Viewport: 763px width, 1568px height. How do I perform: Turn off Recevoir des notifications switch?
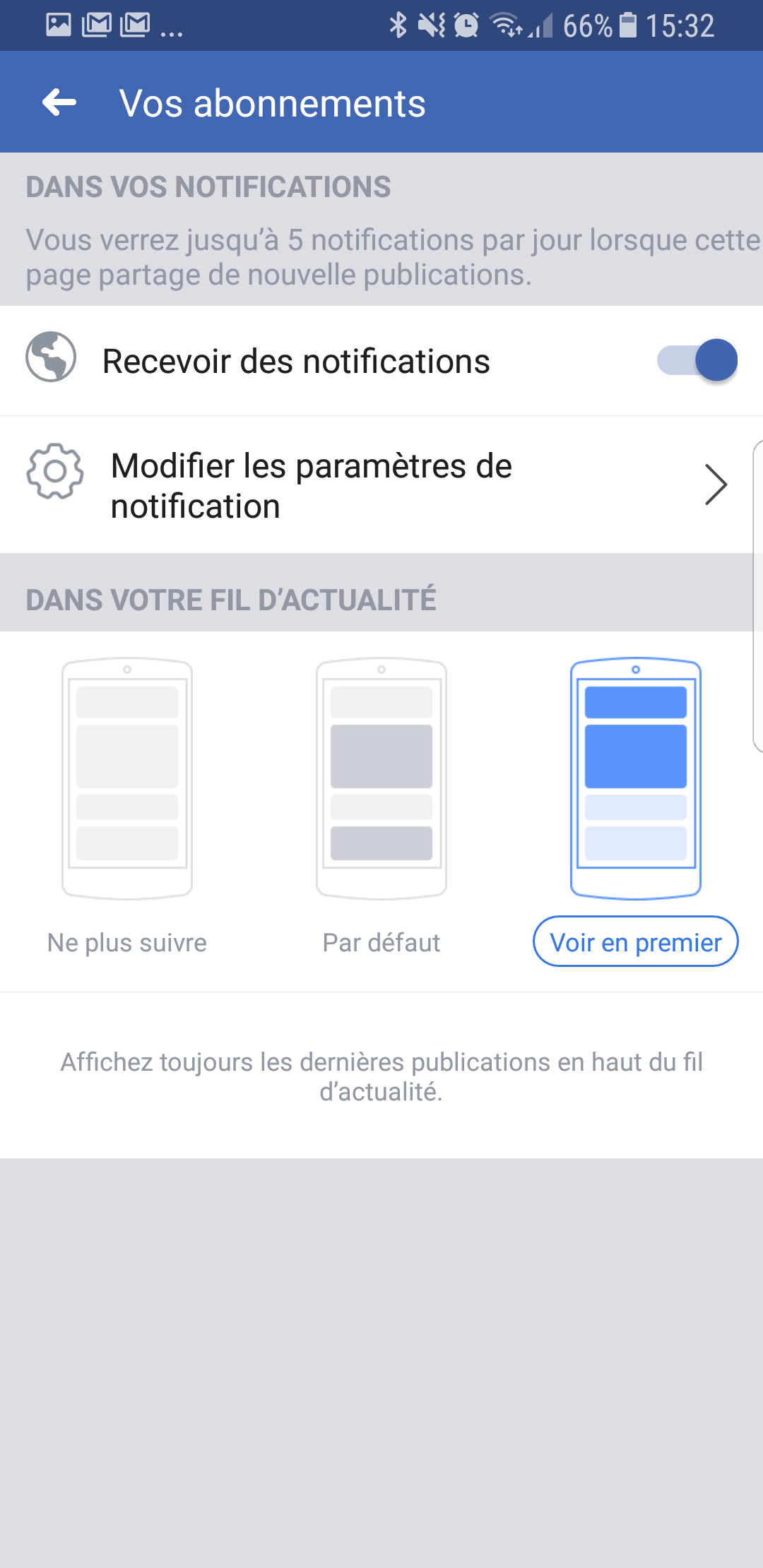697,360
